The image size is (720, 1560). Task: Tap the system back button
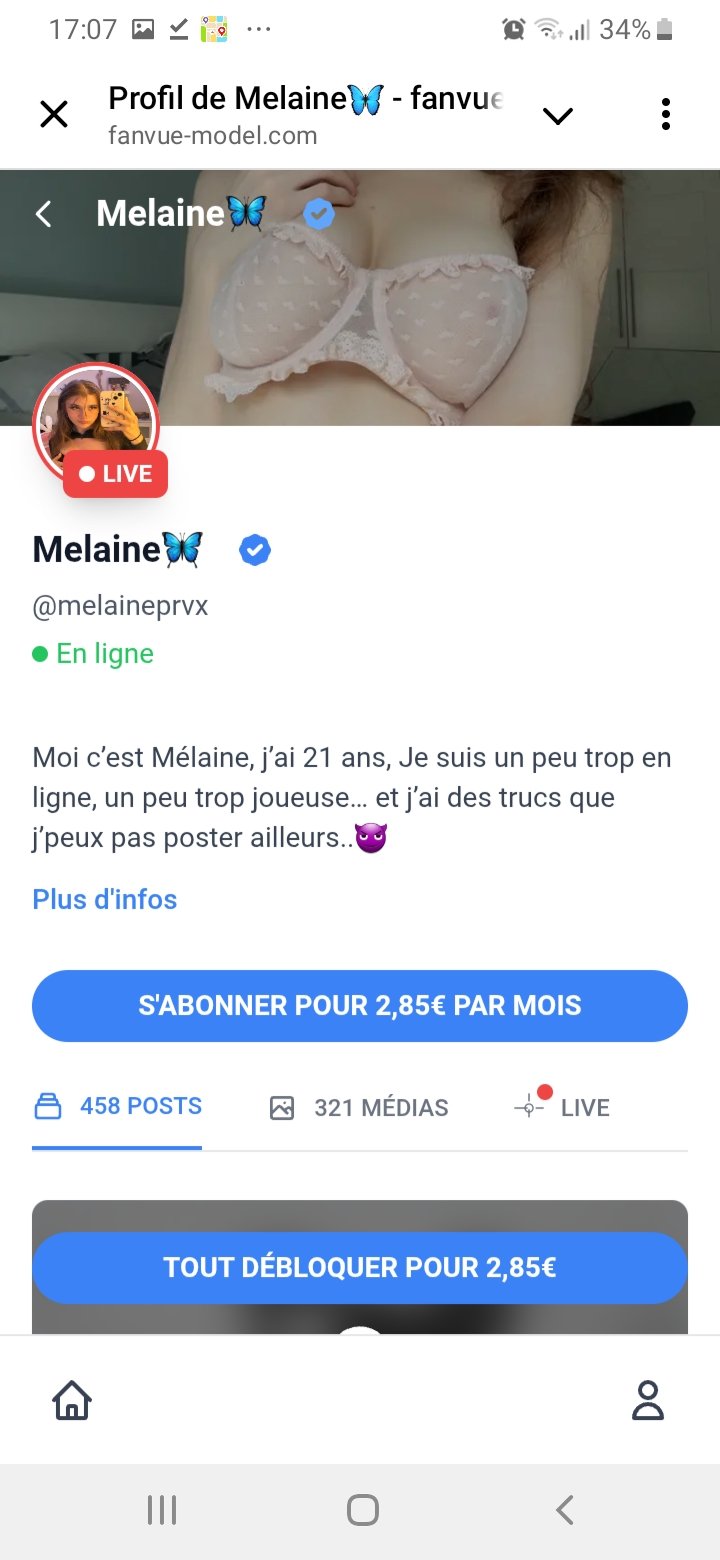565,1510
